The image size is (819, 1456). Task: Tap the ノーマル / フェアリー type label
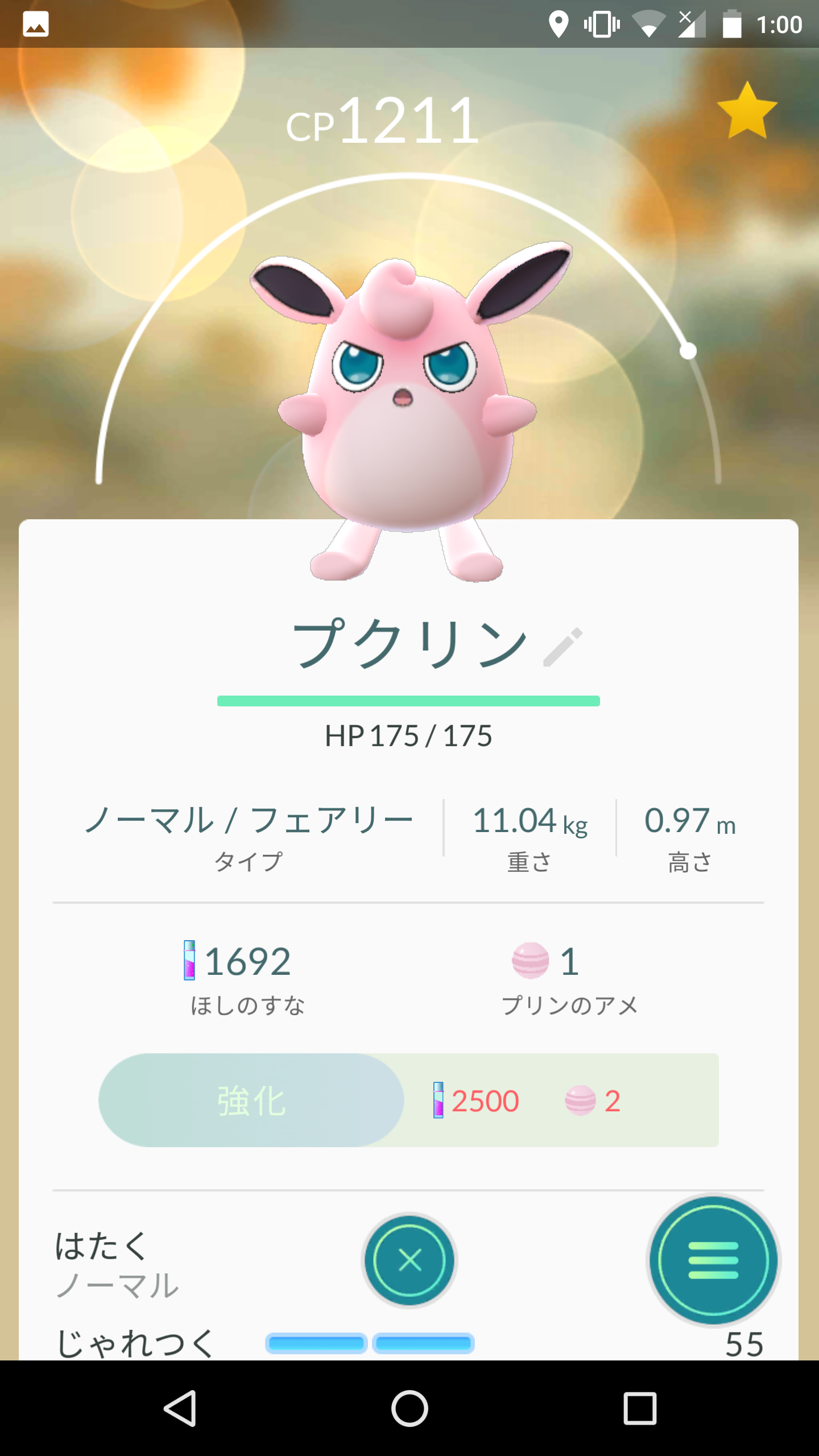tap(249, 819)
